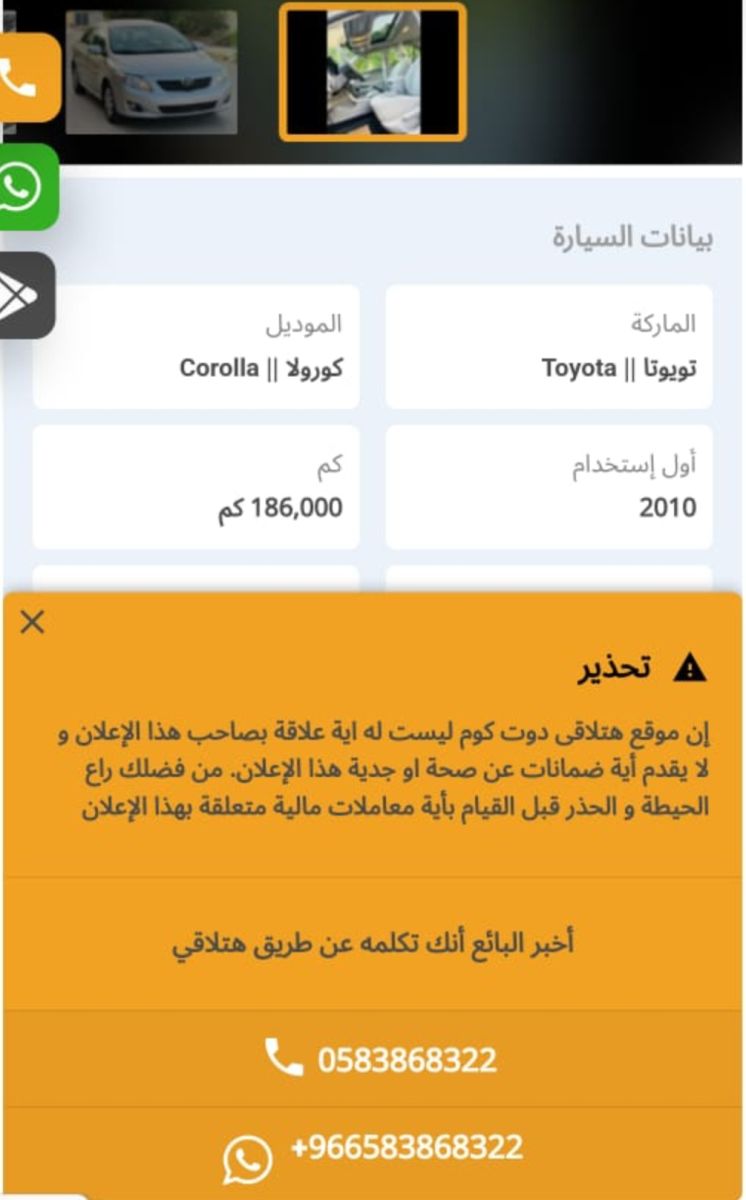Image resolution: width=746 pixels, height=1200 pixels.
Task: Select the 186,000 كم mileage card
Action: point(196,487)
